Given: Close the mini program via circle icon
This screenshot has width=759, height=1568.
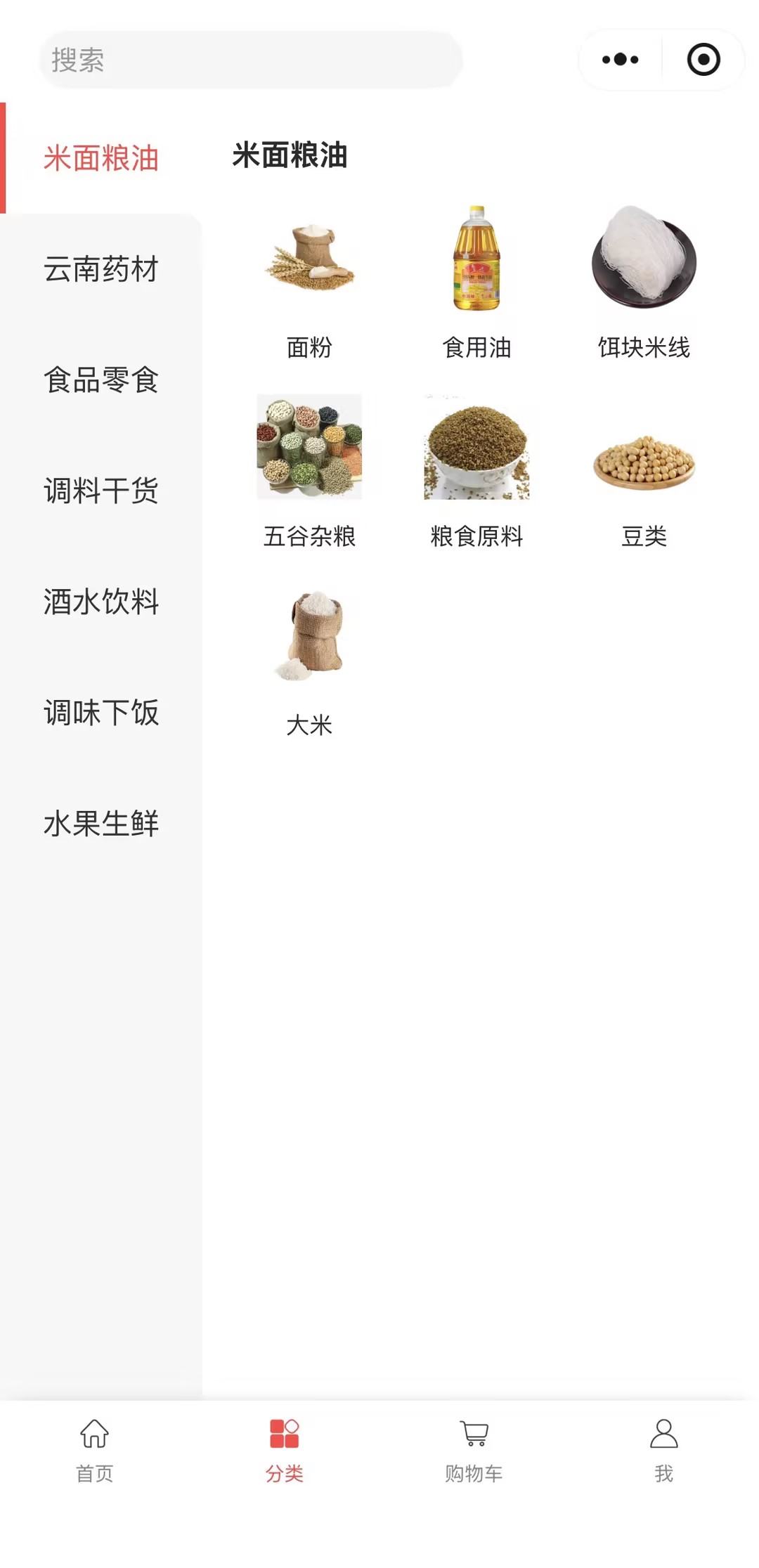Looking at the screenshot, I should pyautogui.click(x=703, y=60).
